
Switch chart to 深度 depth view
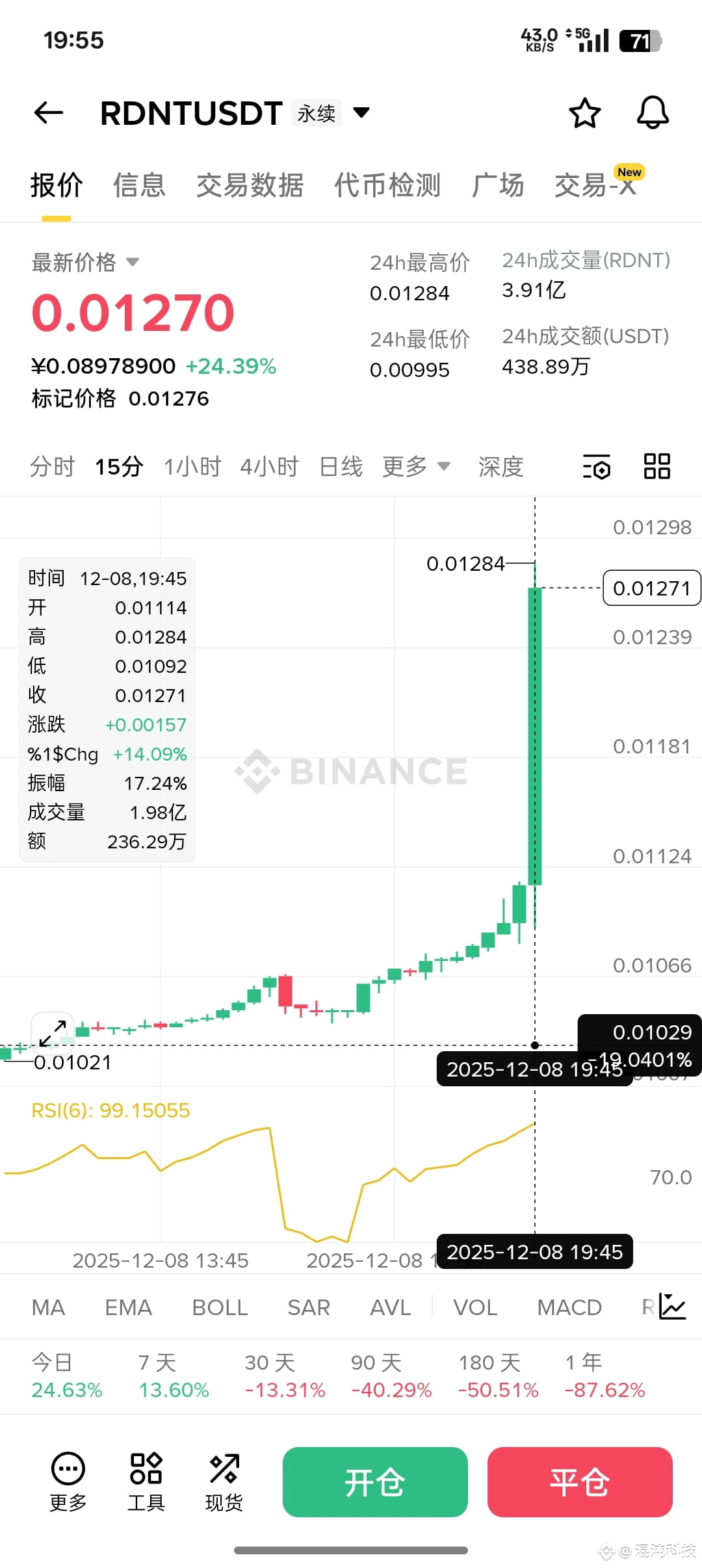click(x=500, y=467)
